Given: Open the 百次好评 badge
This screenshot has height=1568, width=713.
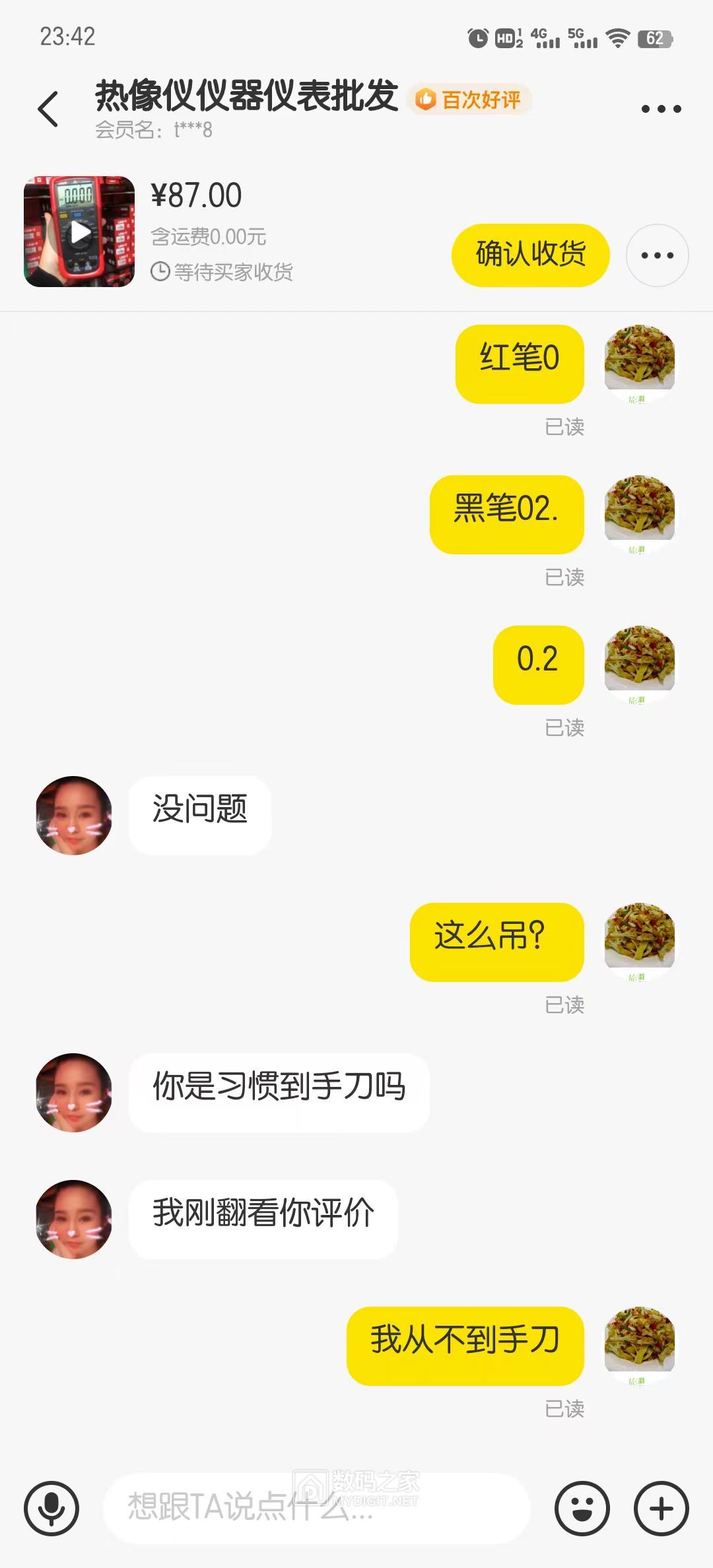Looking at the screenshot, I should (x=470, y=100).
